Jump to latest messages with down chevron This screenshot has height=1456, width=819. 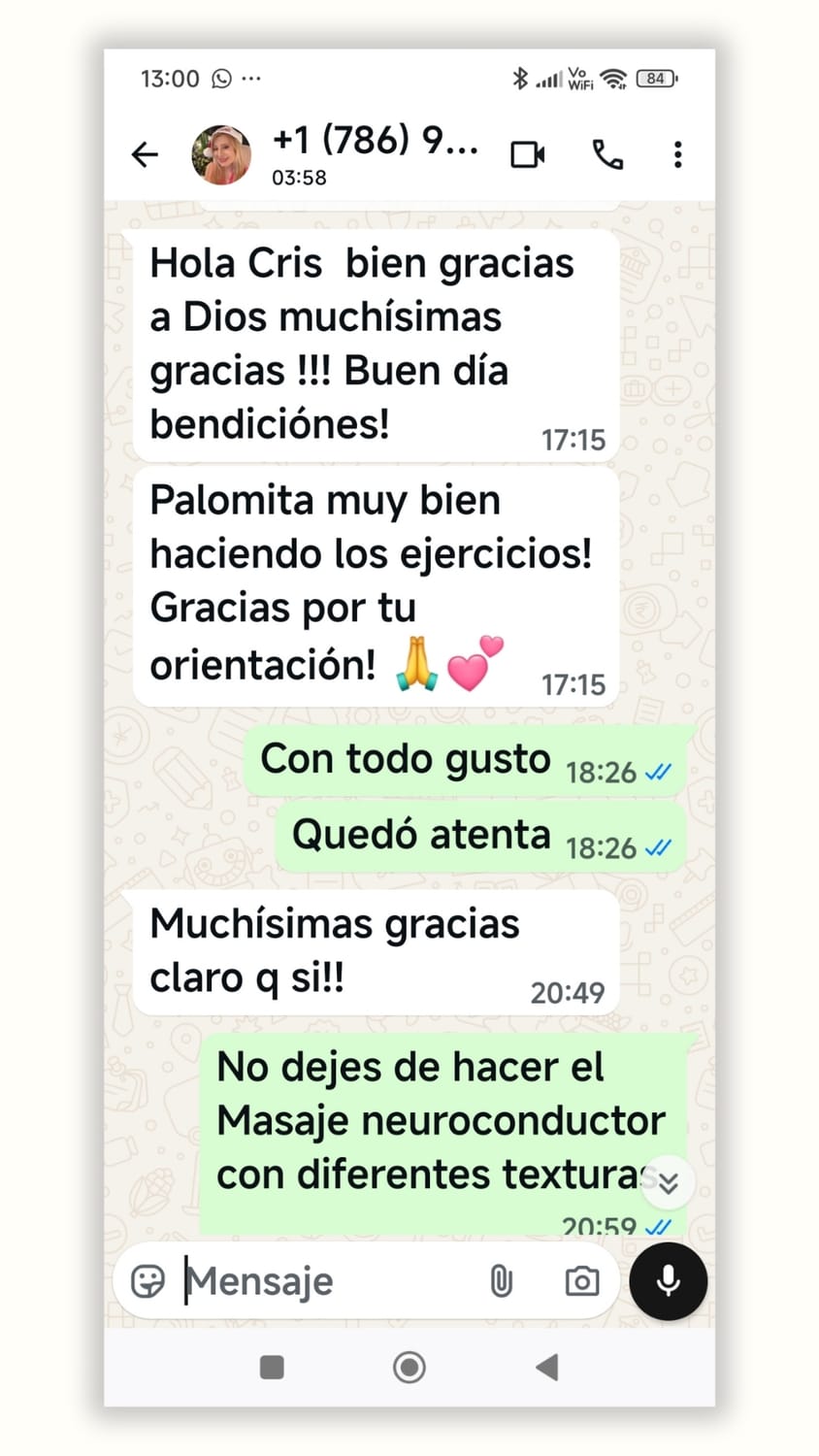coord(668,1182)
